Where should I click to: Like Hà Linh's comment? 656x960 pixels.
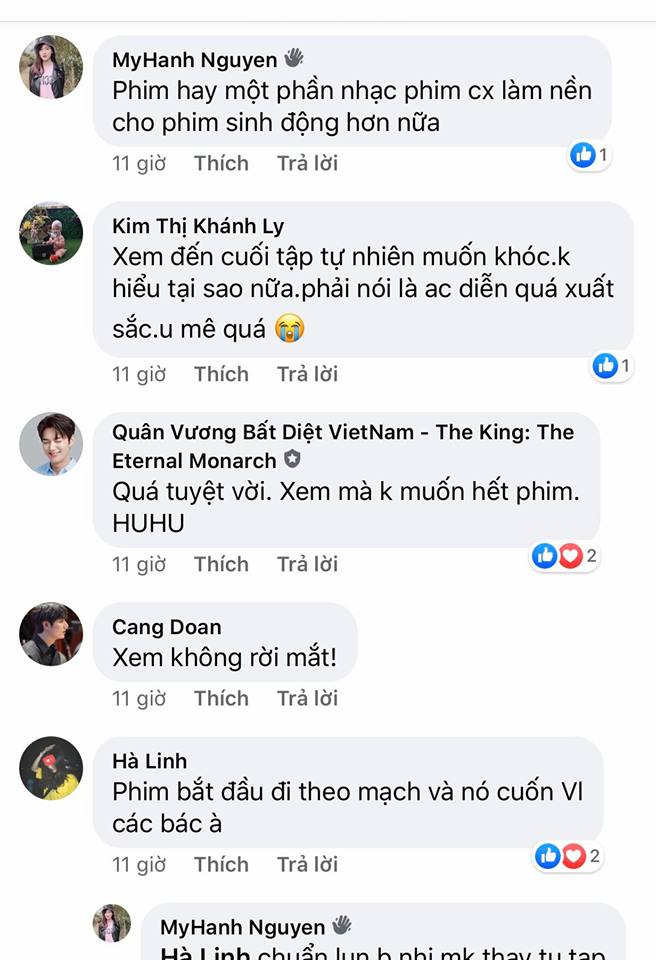[221, 864]
